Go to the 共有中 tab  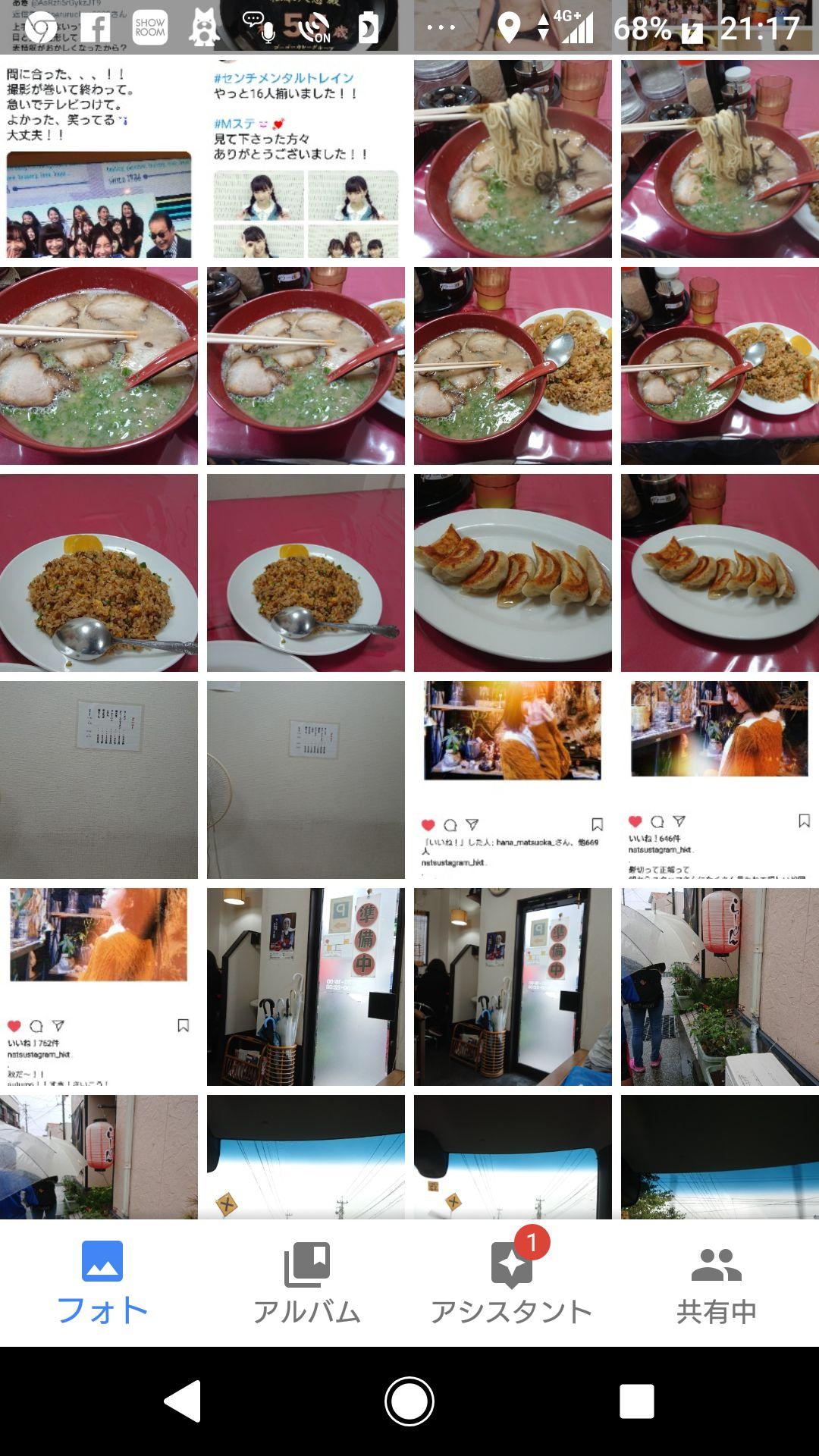716,1282
